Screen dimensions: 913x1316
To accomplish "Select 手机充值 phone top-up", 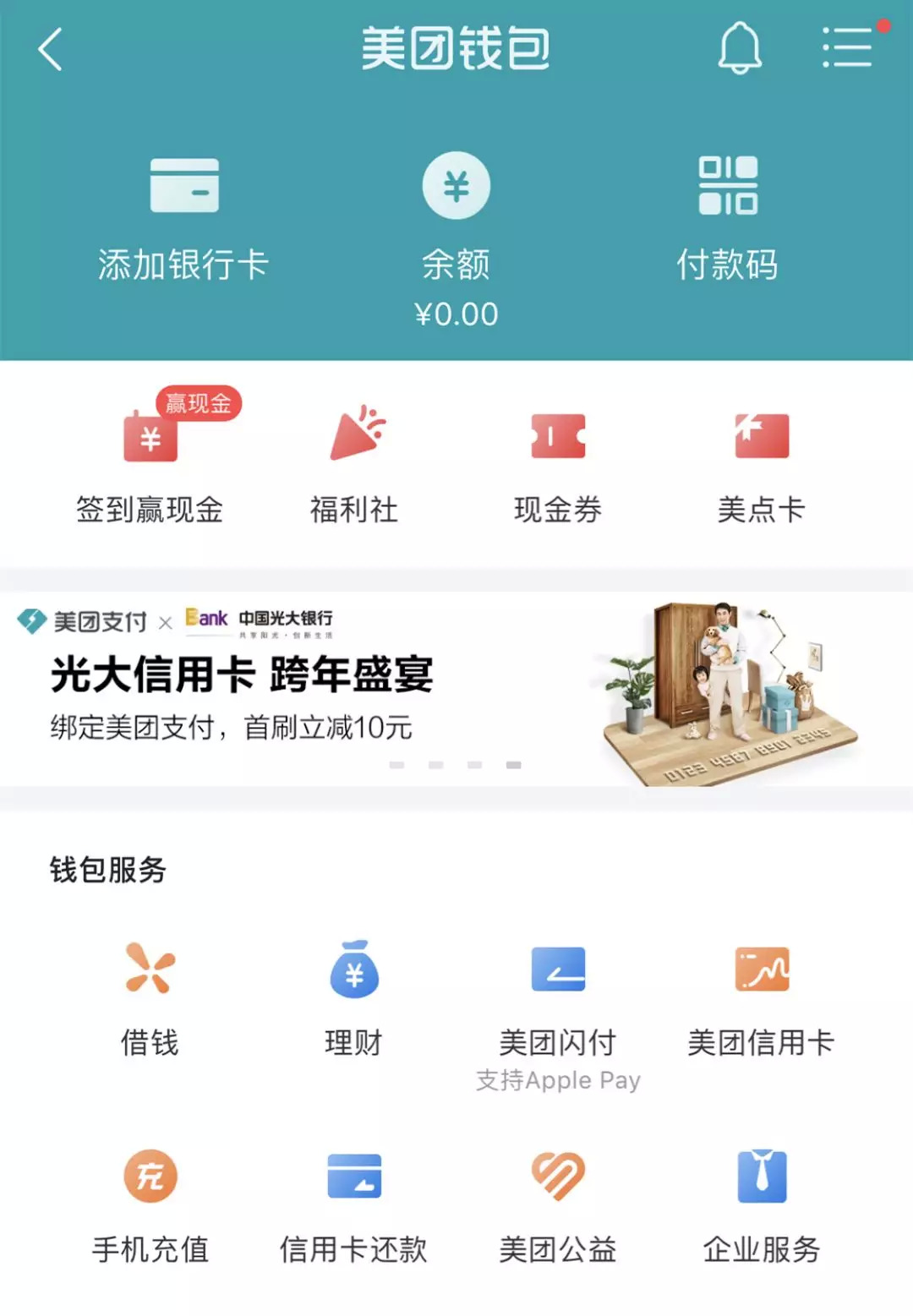I will pyautogui.click(x=150, y=1204).
